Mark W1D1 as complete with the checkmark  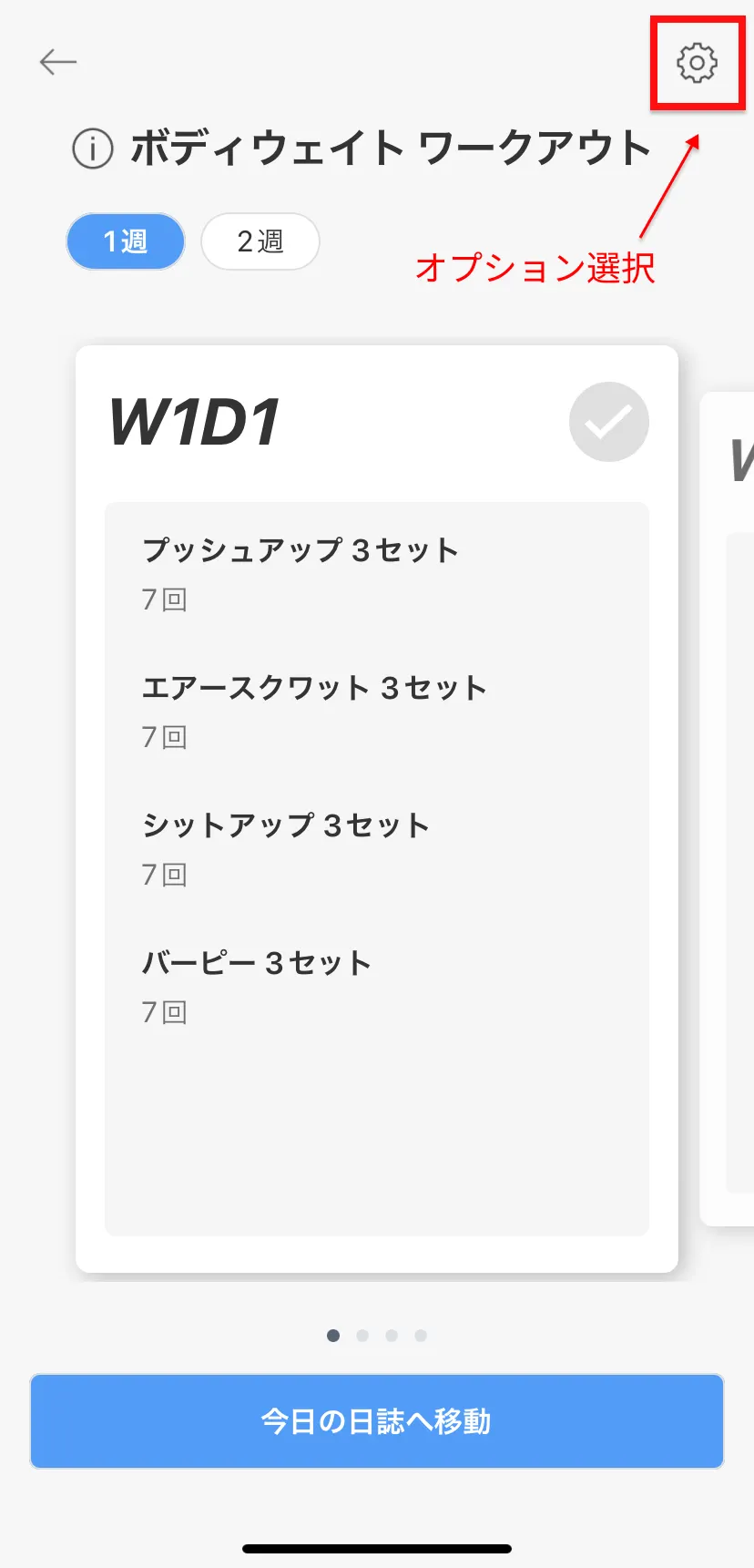pos(608,422)
